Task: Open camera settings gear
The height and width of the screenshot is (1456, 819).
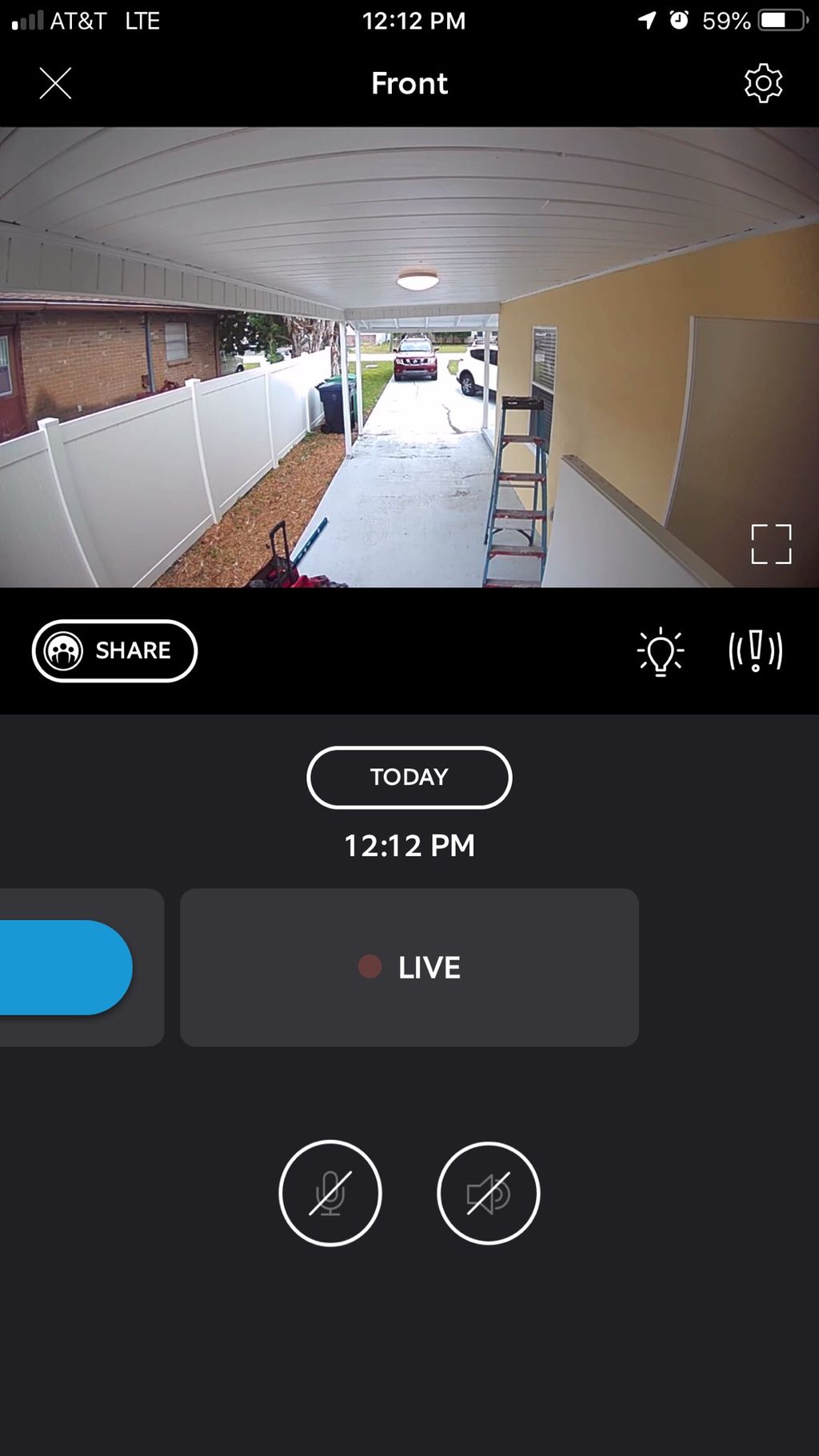Action: 763,83
